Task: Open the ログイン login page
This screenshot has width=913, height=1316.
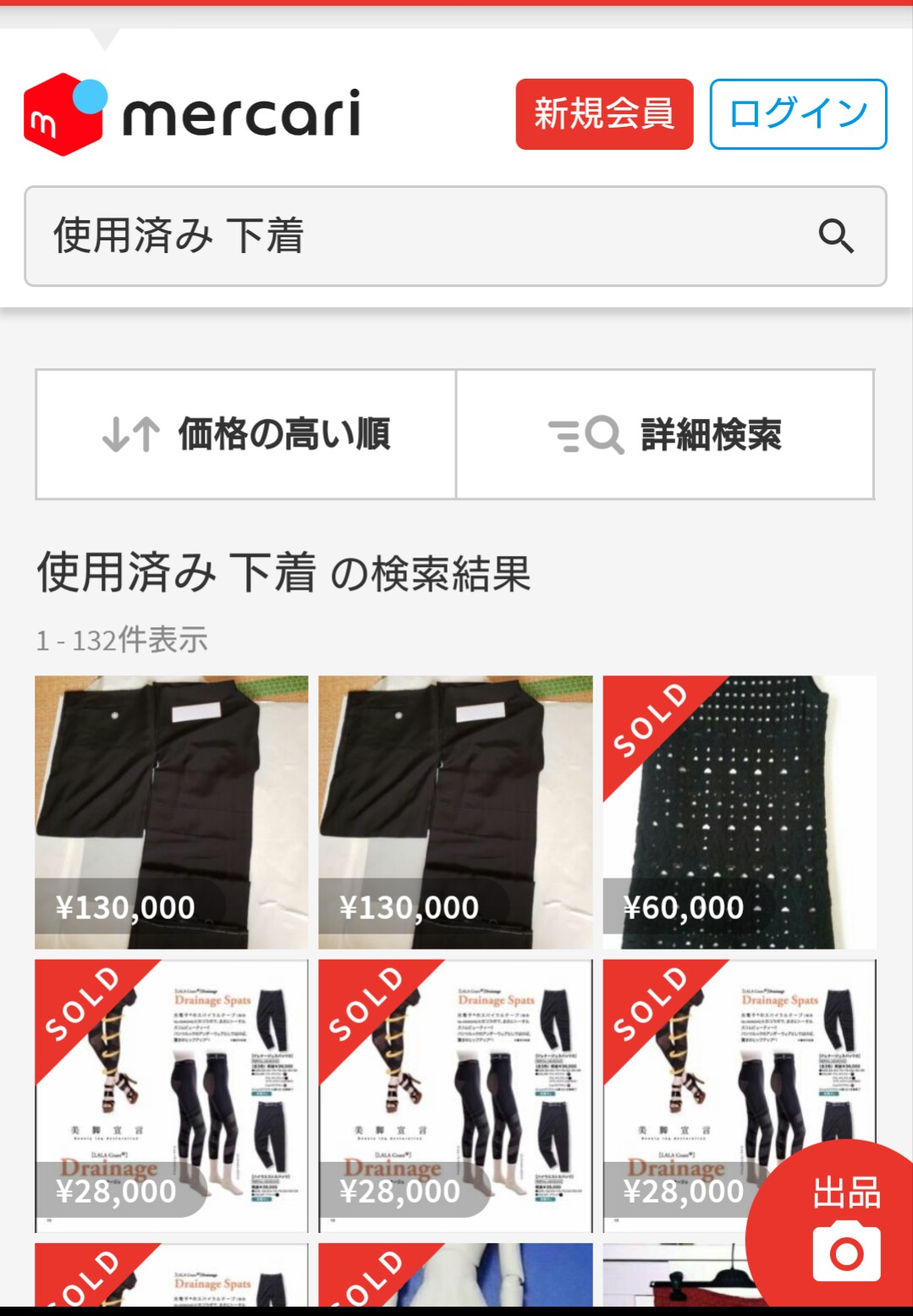Action: [798, 114]
